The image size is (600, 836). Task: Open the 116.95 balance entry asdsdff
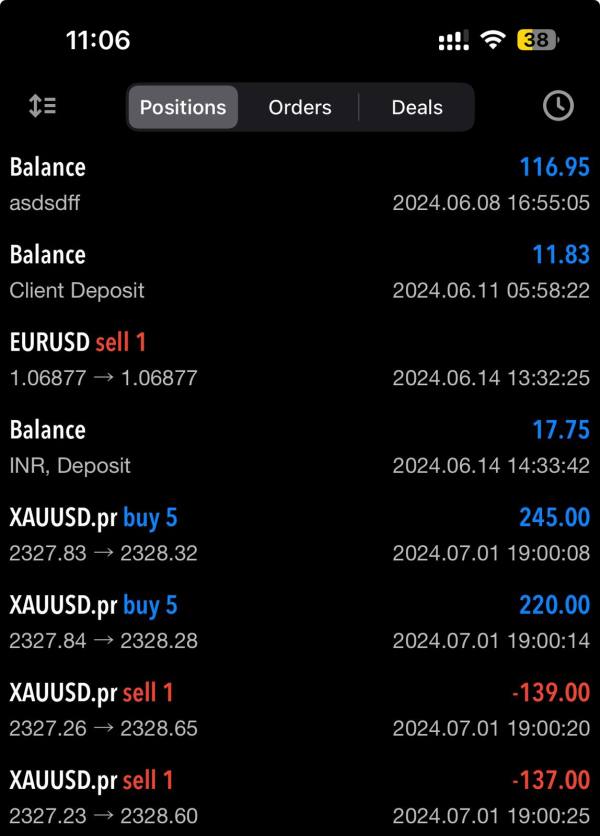tap(300, 184)
